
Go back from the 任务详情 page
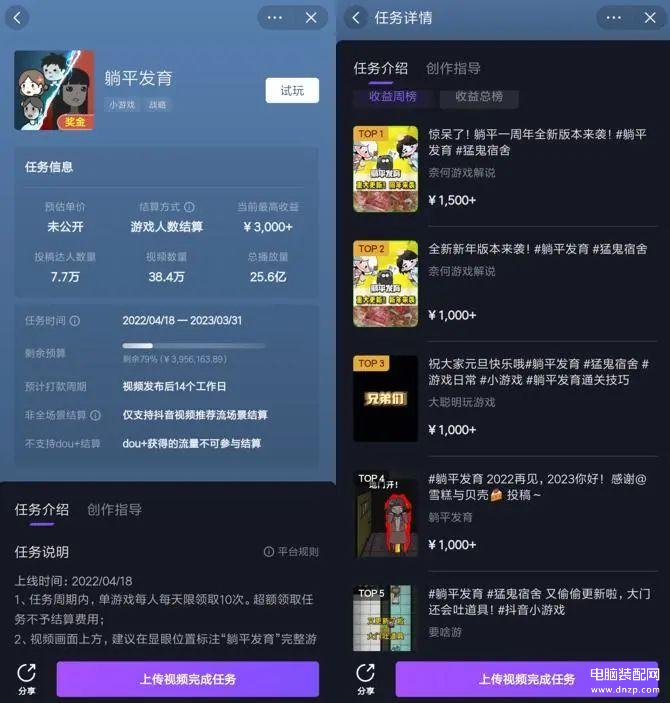coord(356,18)
